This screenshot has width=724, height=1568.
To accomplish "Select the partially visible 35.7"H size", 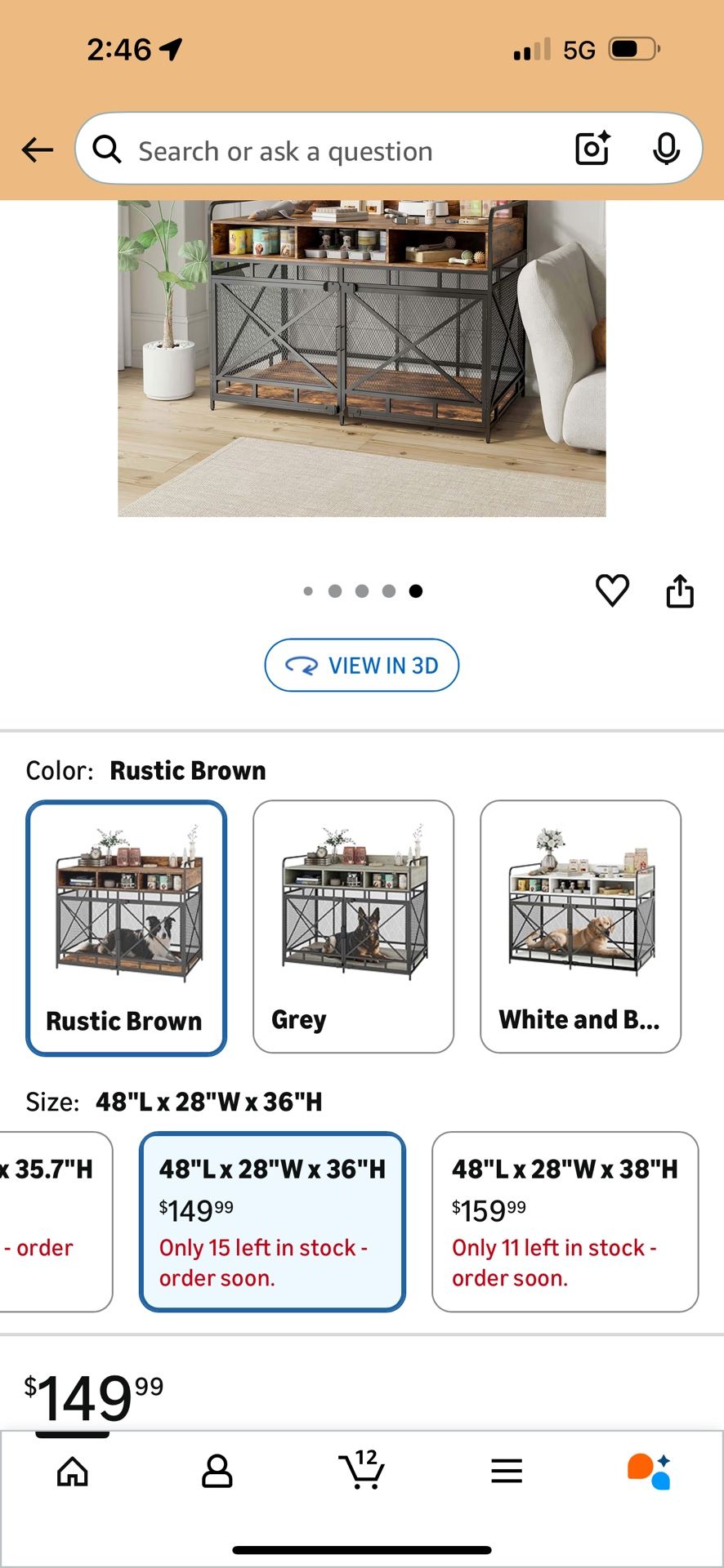I will point(53,1222).
